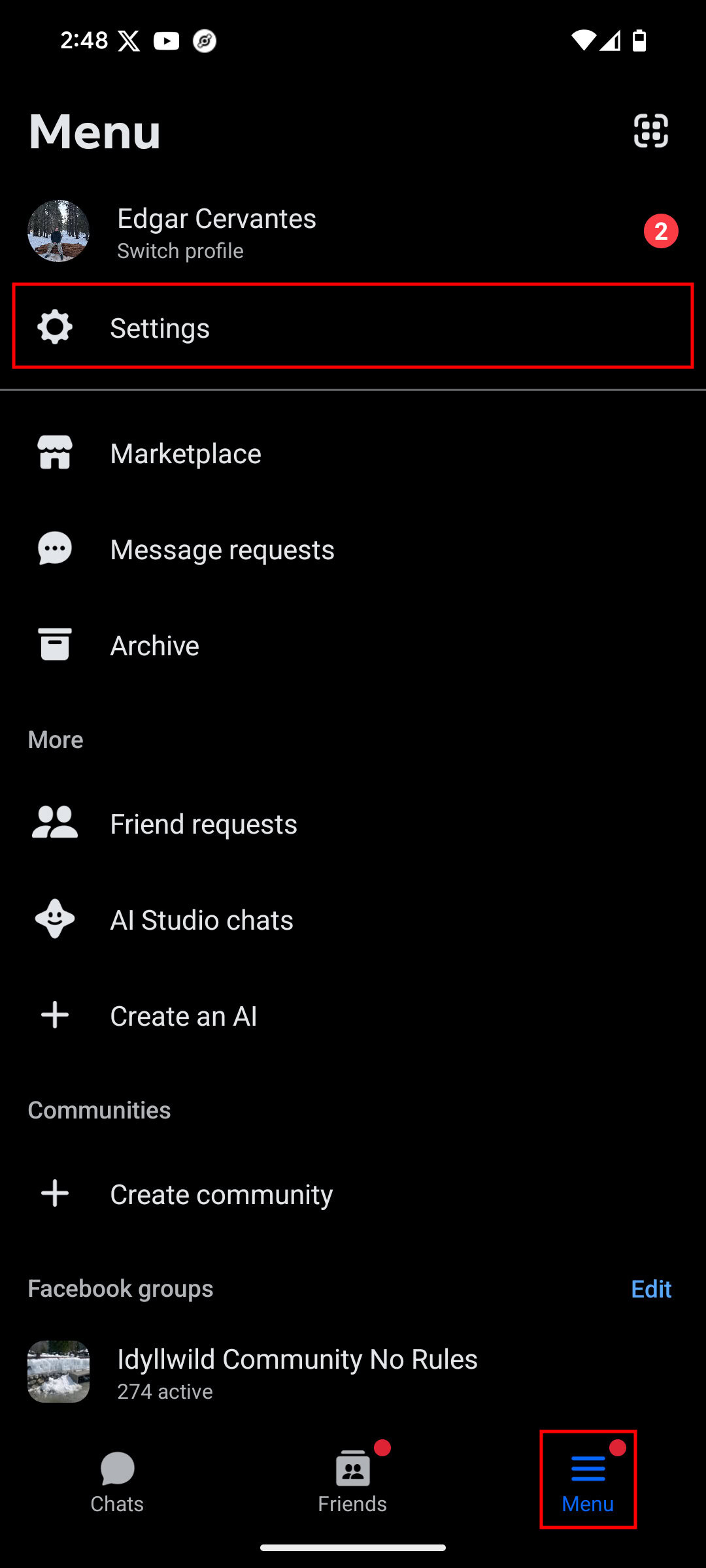
Task: Switch profile under Edgar Cervantes
Action: point(180,250)
